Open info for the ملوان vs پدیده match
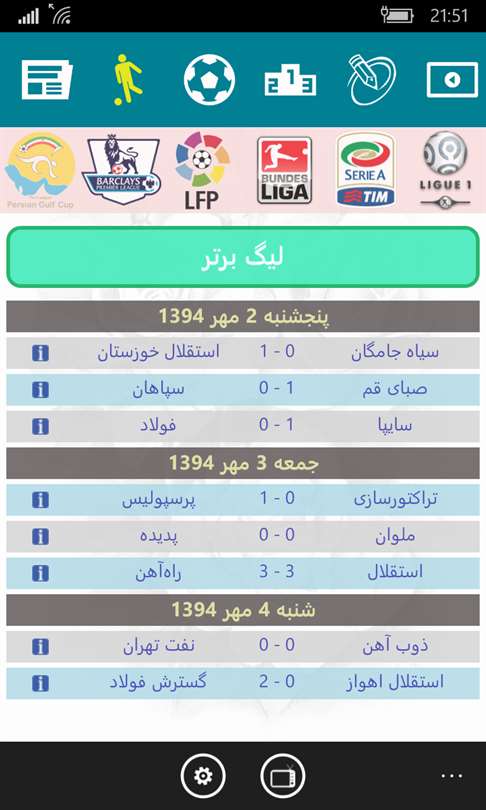The image size is (486, 810). 40,537
